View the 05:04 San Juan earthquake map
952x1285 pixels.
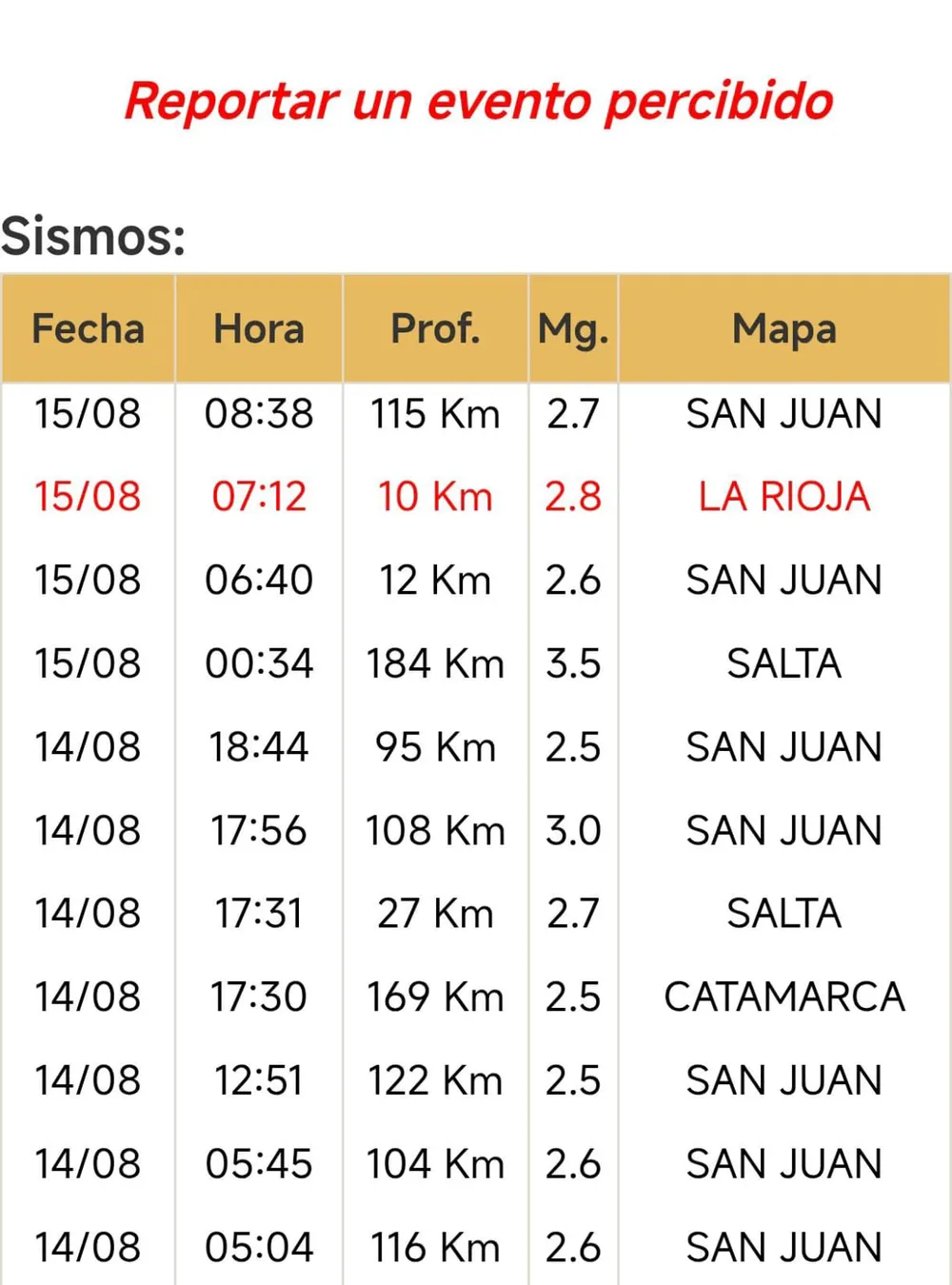tap(783, 1247)
